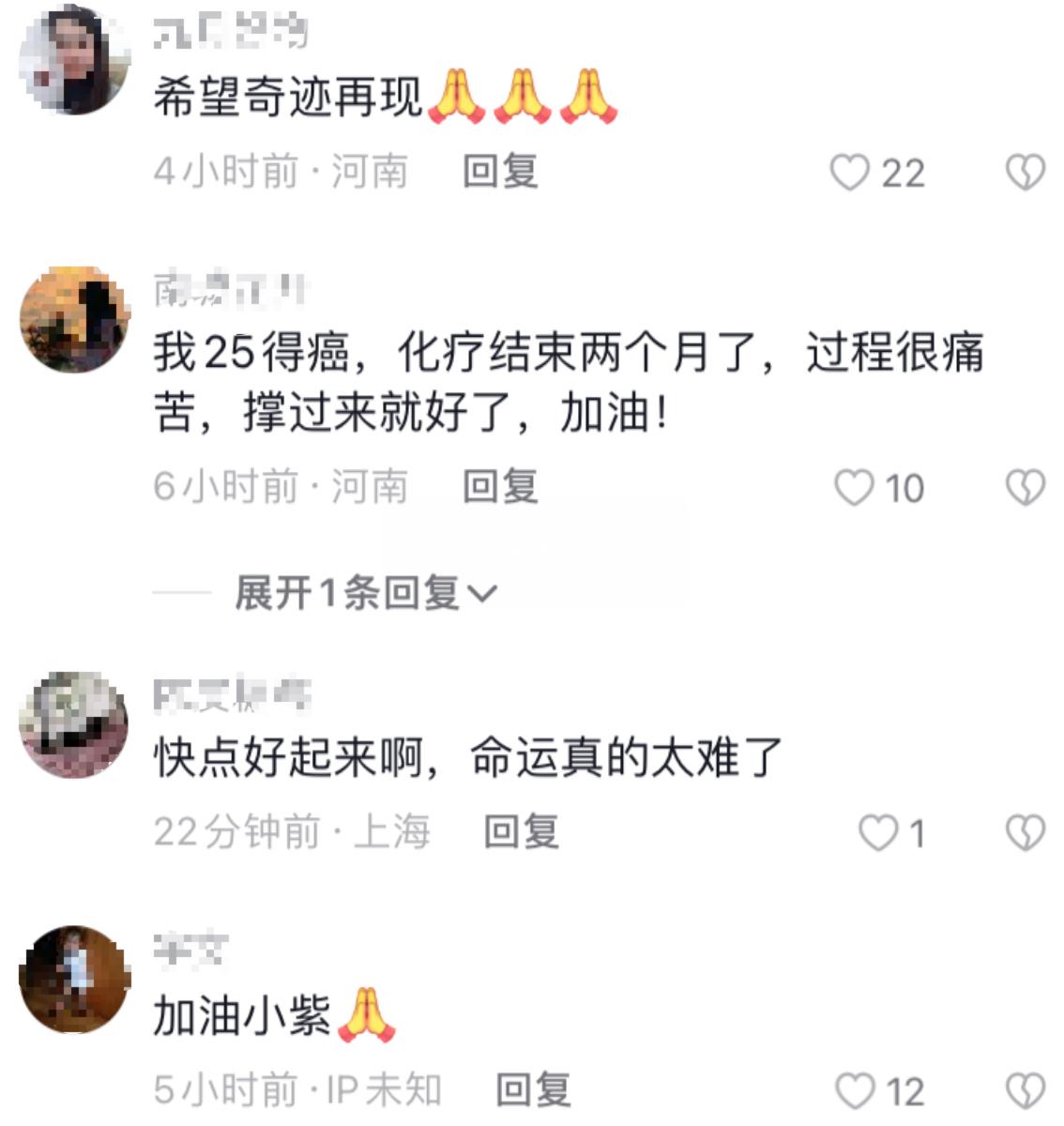
Task: Open avatar of 希望奇迹再现 commenter
Action: [x=74, y=59]
